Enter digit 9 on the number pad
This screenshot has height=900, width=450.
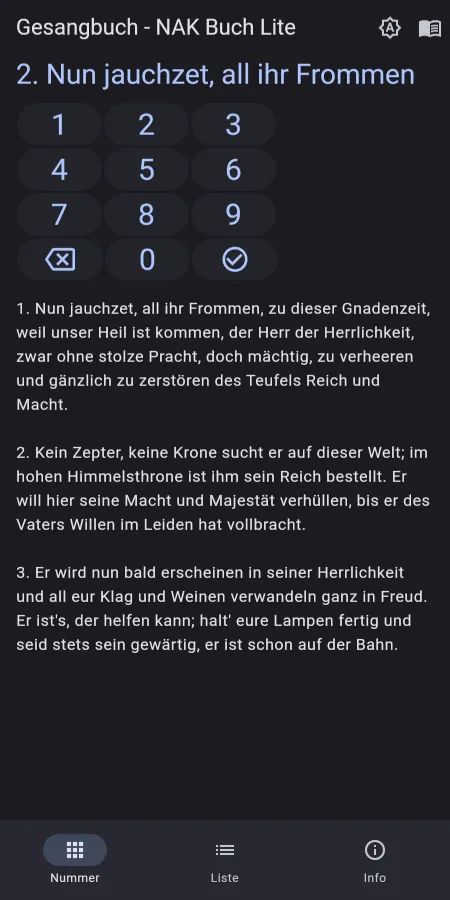(x=234, y=214)
